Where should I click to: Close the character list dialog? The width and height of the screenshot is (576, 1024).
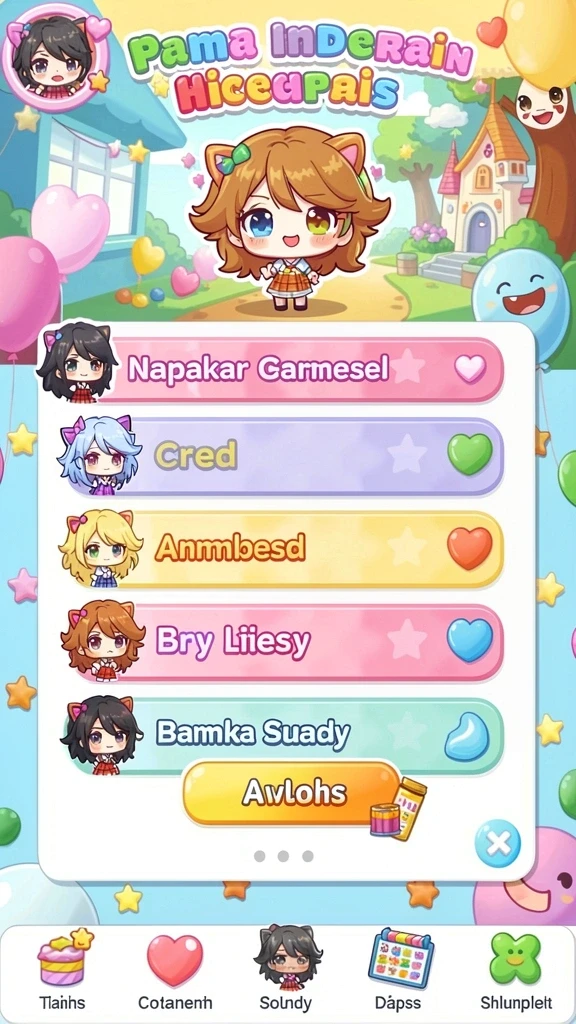(498, 843)
